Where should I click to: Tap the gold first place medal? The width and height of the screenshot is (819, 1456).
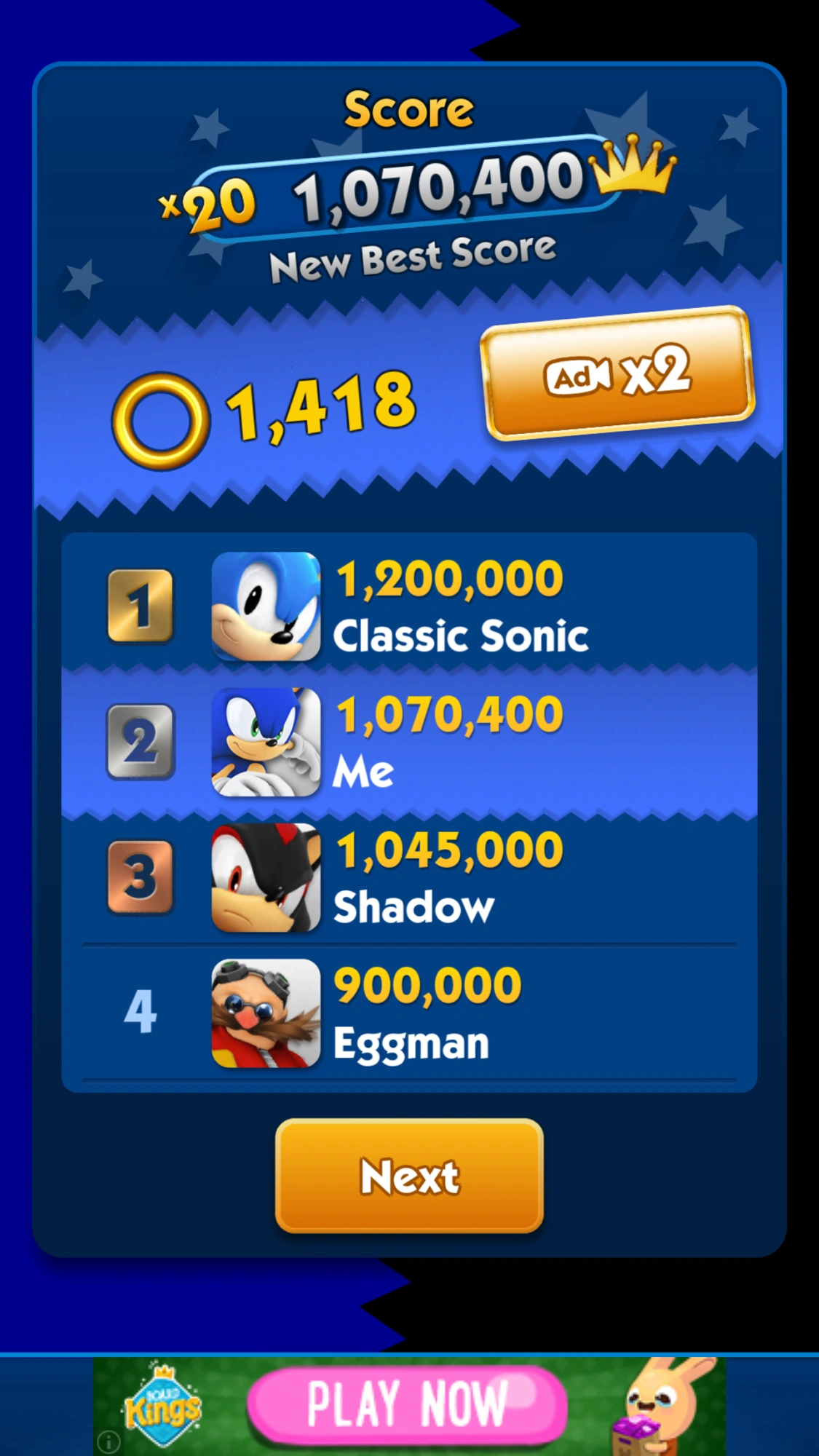(x=141, y=606)
